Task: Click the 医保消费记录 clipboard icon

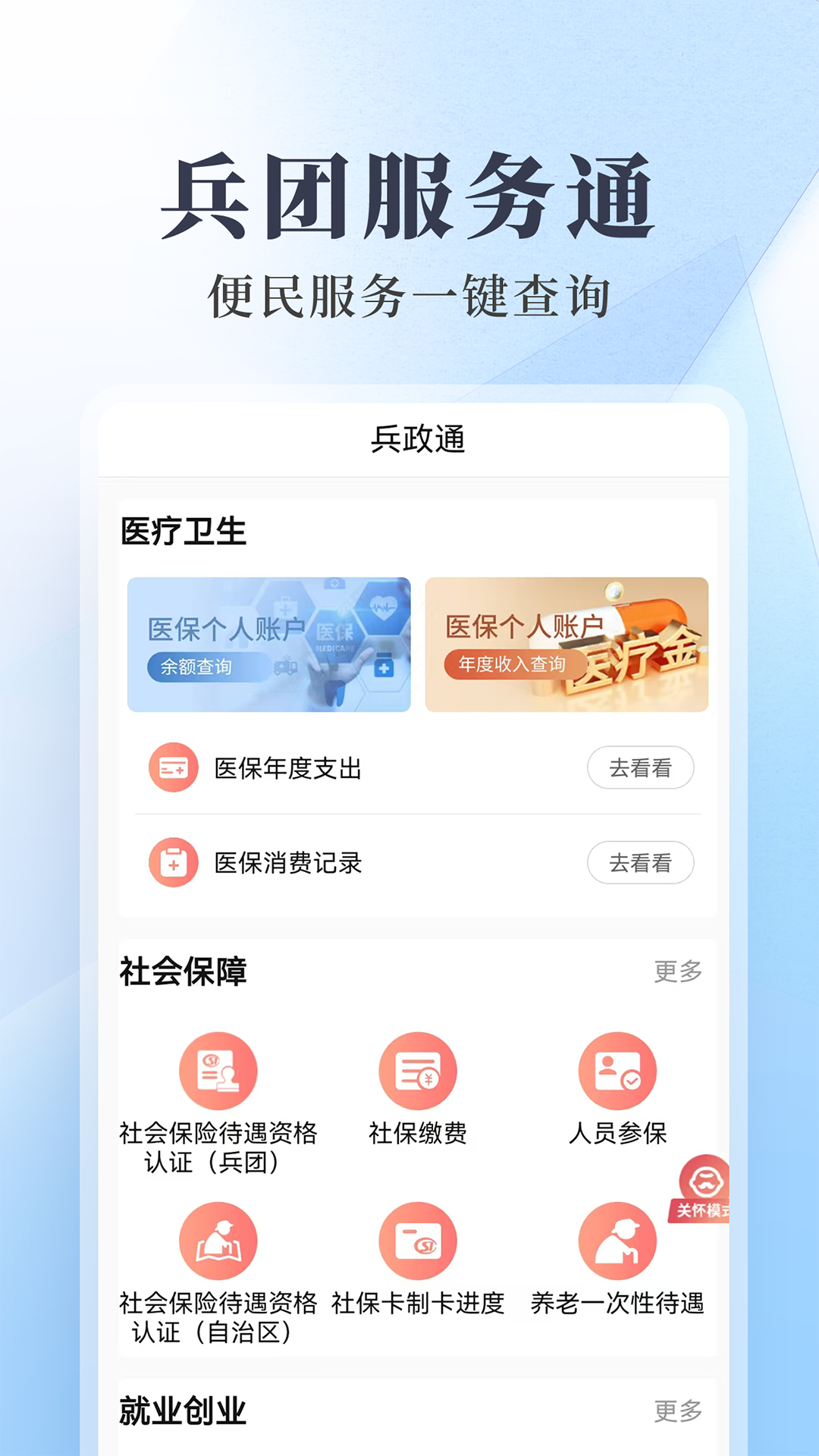Action: [x=172, y=863]
